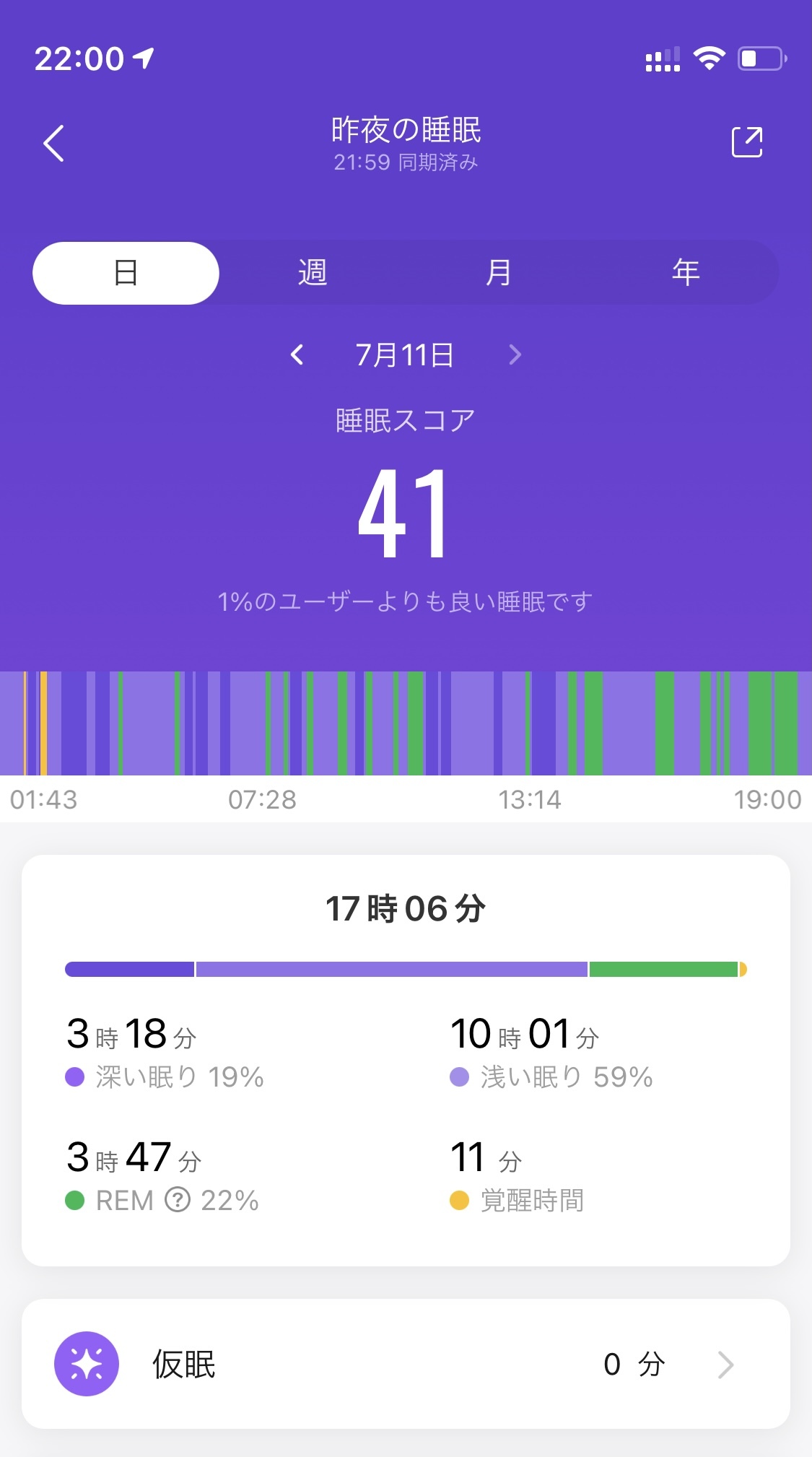Go to the day after 7月11日
This screenshot has height=1457, width=812.
coord(515,355)
